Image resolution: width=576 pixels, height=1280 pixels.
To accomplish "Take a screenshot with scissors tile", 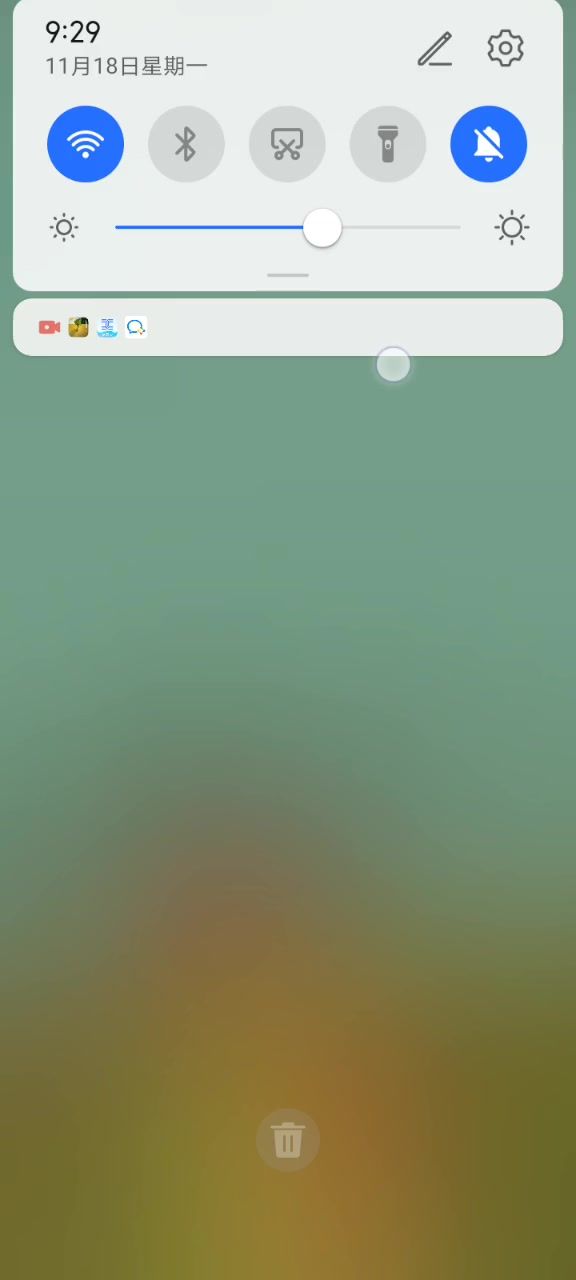I will (287, 144).
